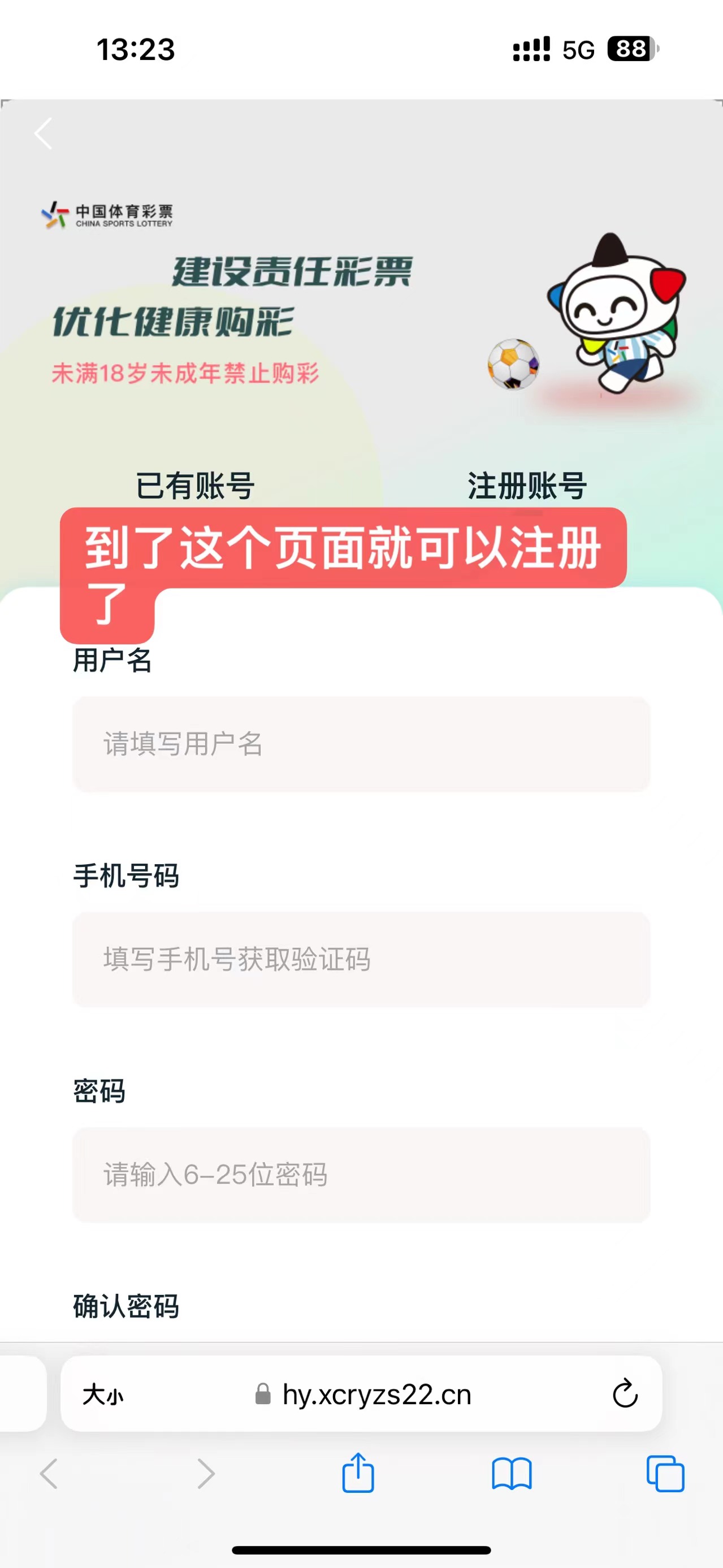
Task: Switch to the 已有账号 tab
Action: coord(195,484)
